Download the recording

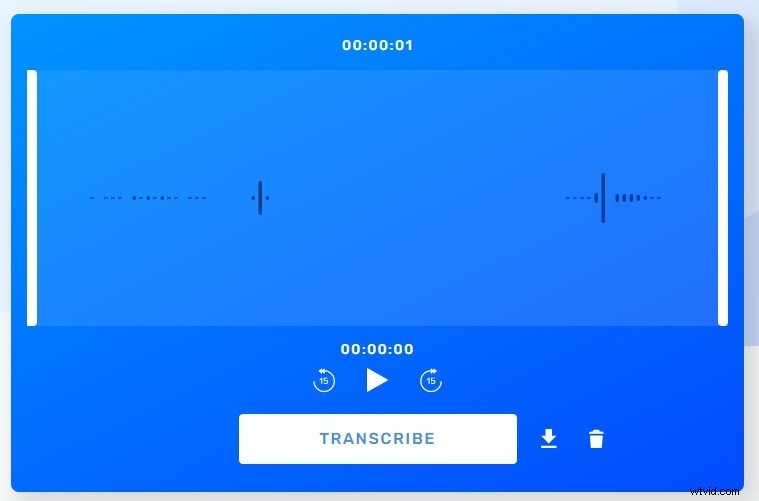coord(548,439)
